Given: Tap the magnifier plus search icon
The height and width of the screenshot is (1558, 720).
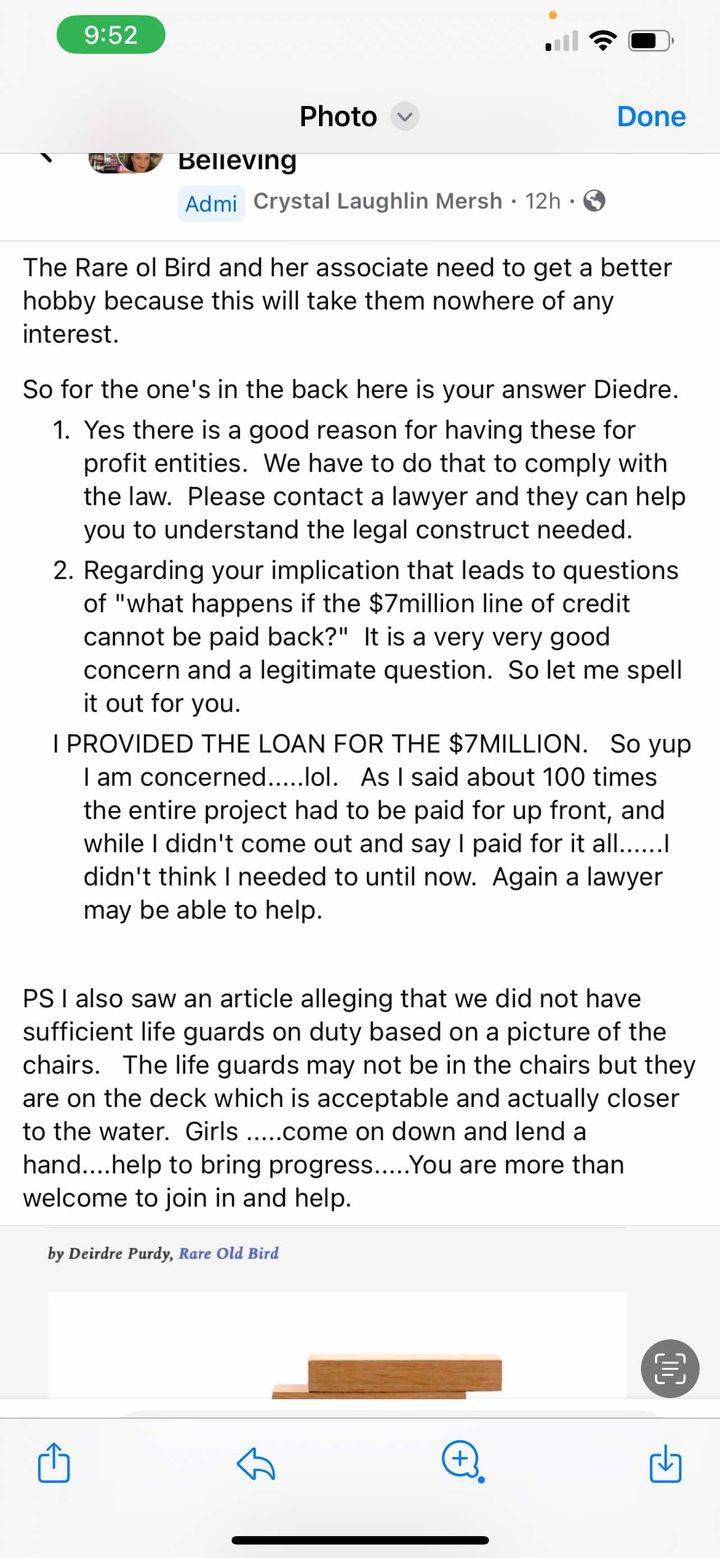Looking at the screenshot, I should coord(462,1461).
